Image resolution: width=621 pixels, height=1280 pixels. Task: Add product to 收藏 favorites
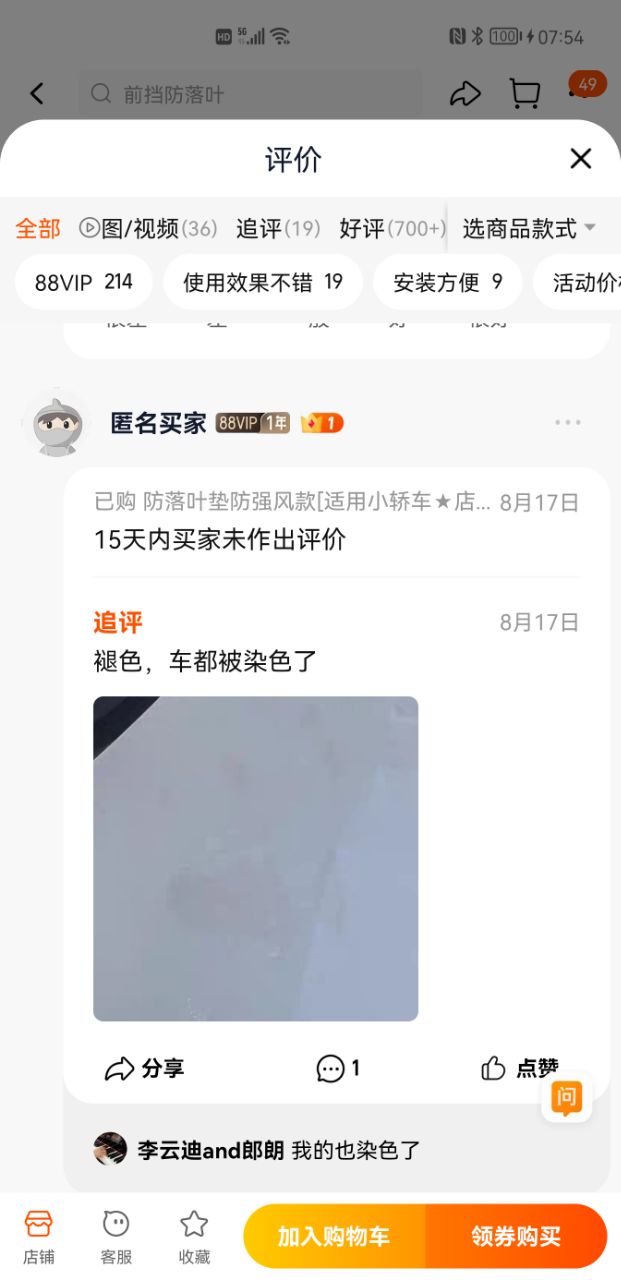click(194, 1236)
